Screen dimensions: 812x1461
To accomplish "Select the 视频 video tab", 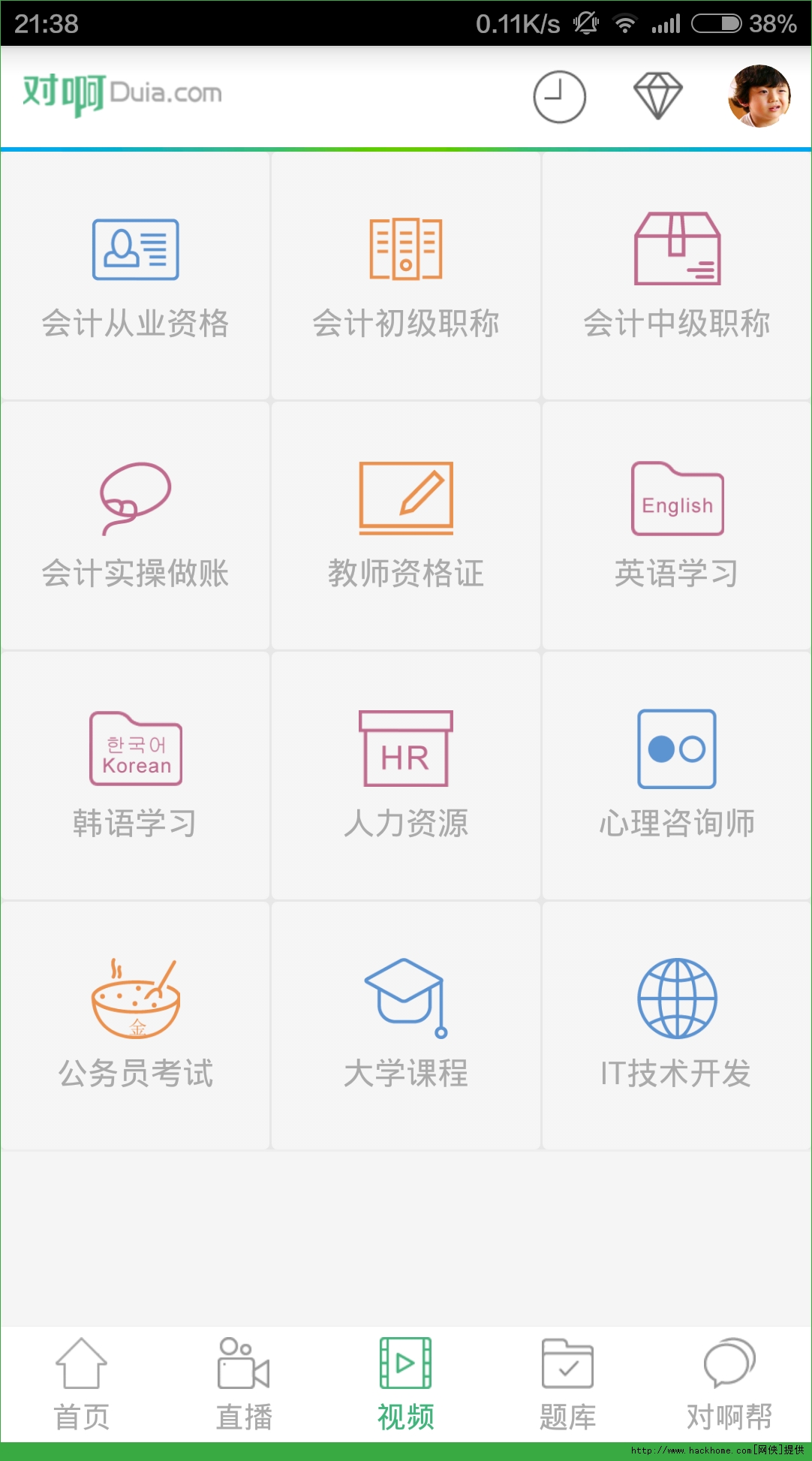I will coord(405,1384).
